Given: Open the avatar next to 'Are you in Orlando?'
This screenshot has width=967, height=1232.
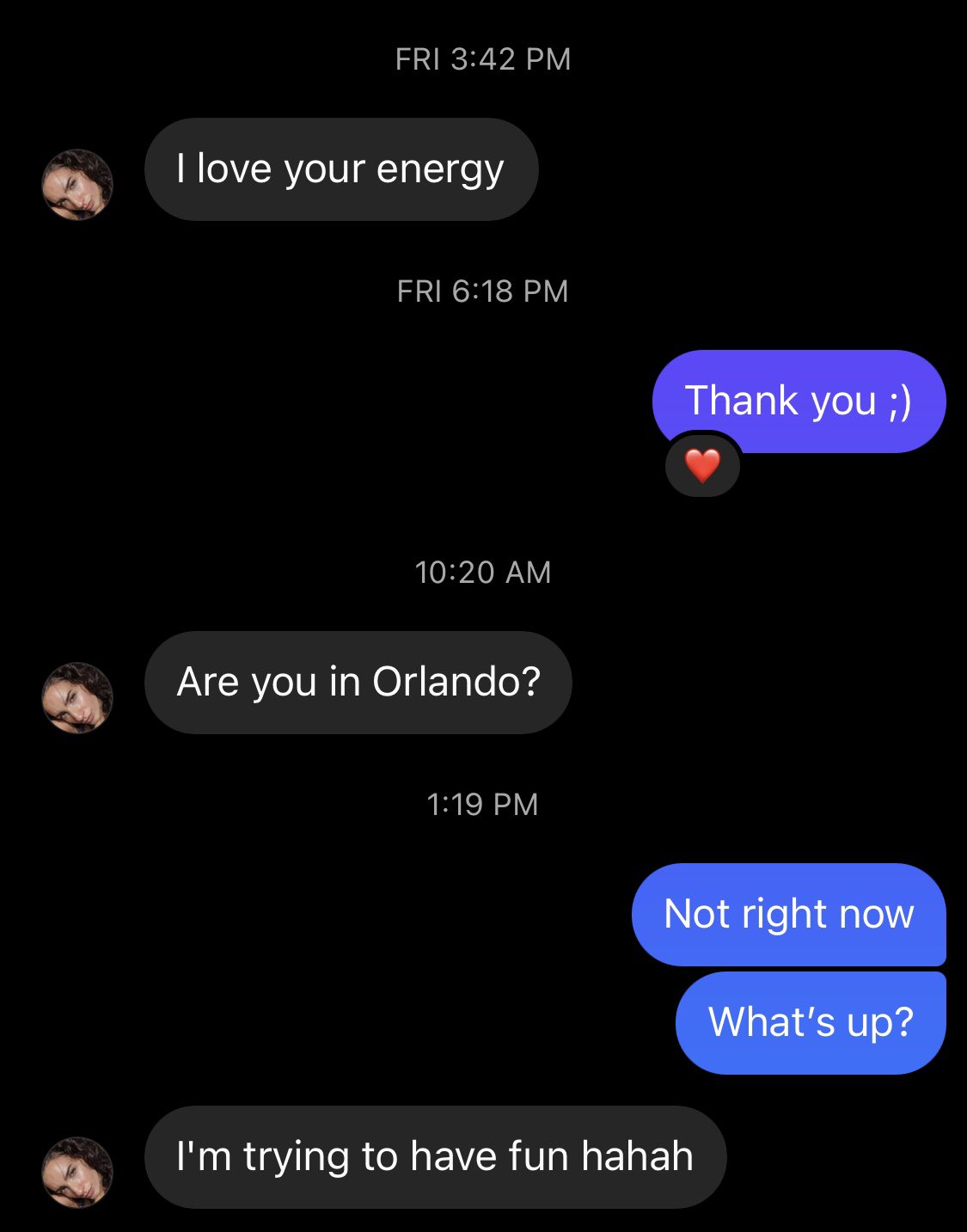Looking at the screenshot, I should [77, 697].
